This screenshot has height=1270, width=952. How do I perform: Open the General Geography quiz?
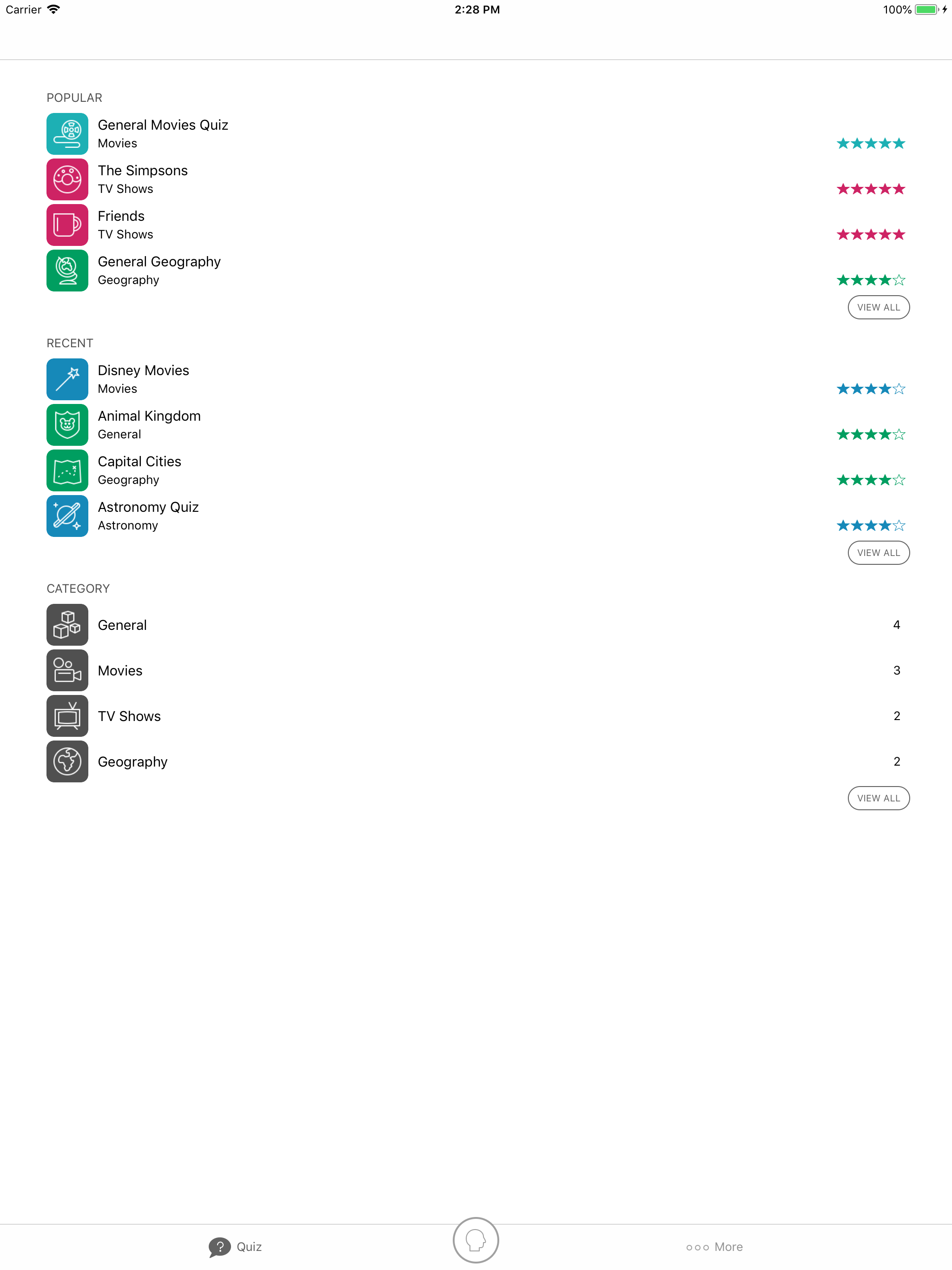[159, 270]
